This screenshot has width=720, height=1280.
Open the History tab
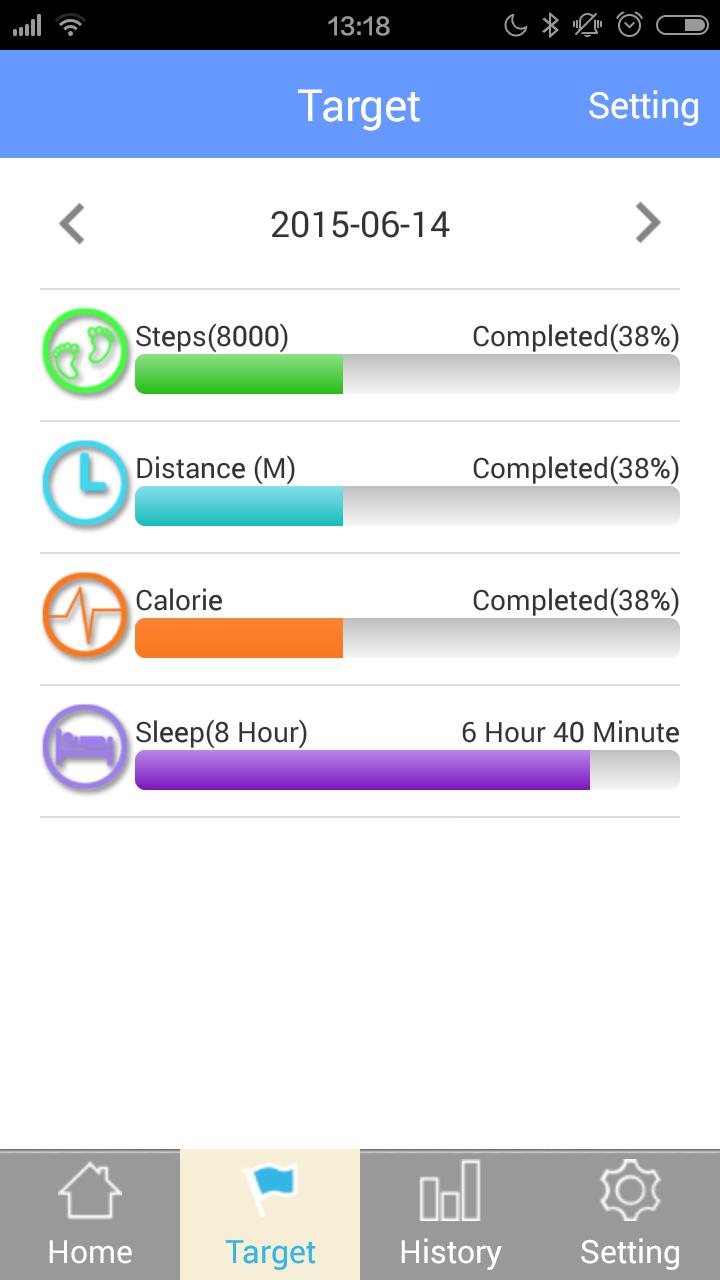450,1215
